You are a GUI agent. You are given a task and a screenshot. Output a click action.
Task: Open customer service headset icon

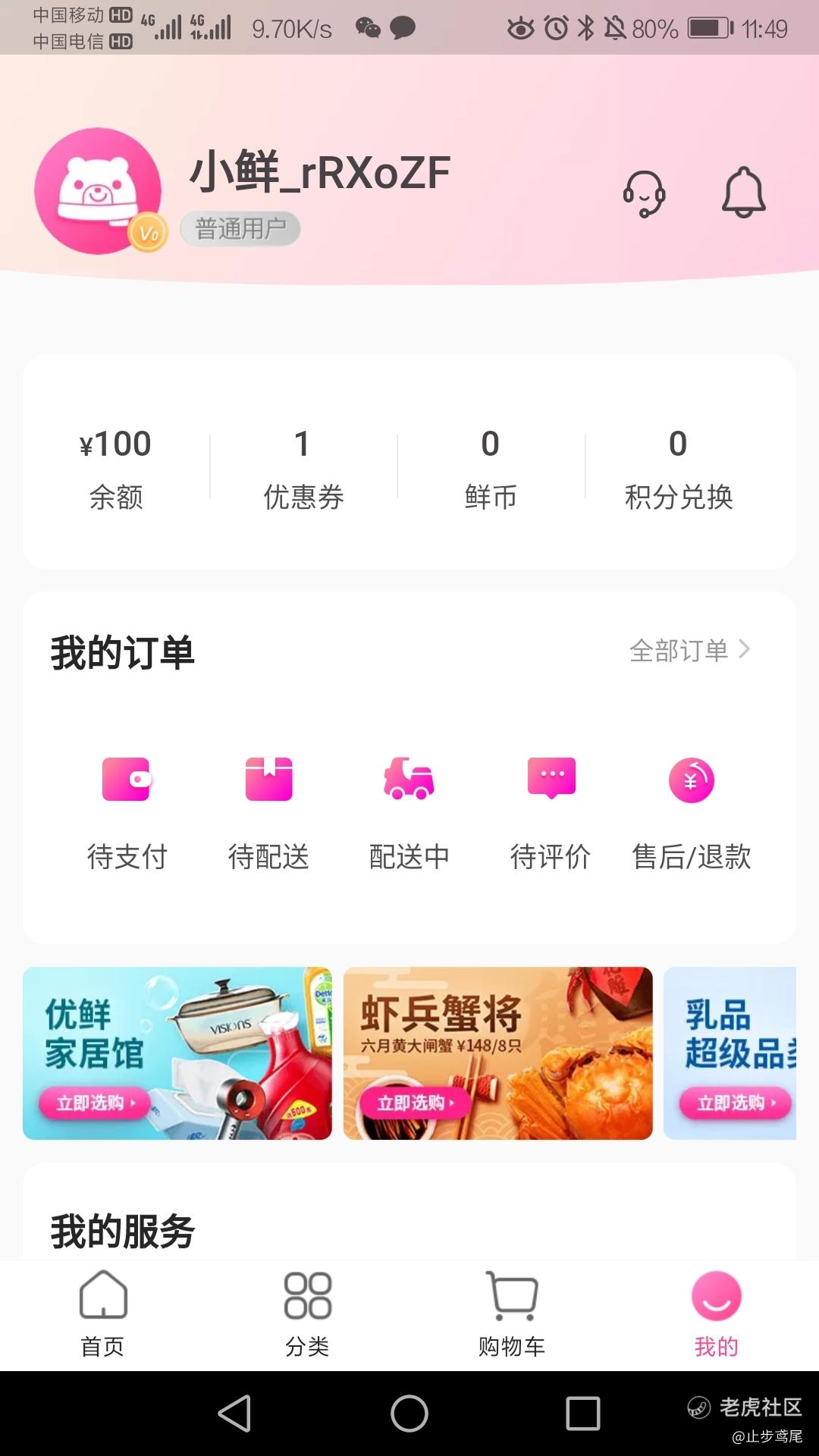(x=644, y=193)
